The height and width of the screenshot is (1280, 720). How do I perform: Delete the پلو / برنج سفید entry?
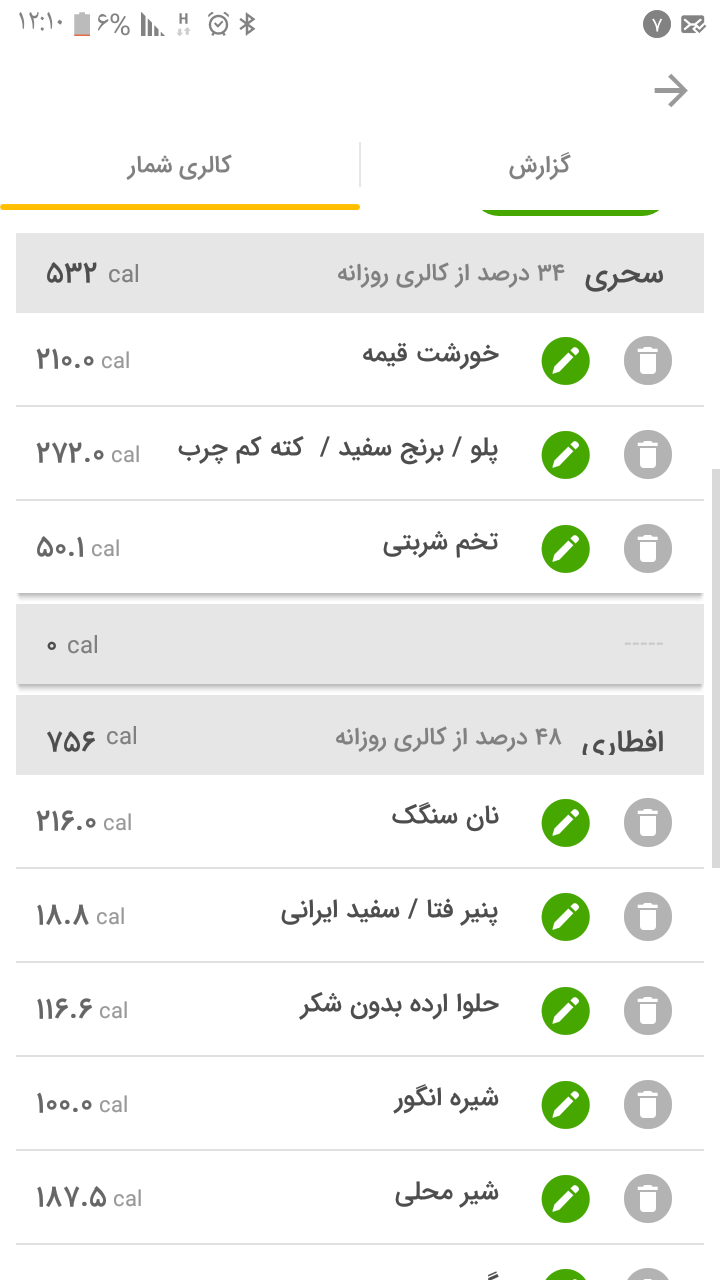pyautogui.click(x=648, y=455)
